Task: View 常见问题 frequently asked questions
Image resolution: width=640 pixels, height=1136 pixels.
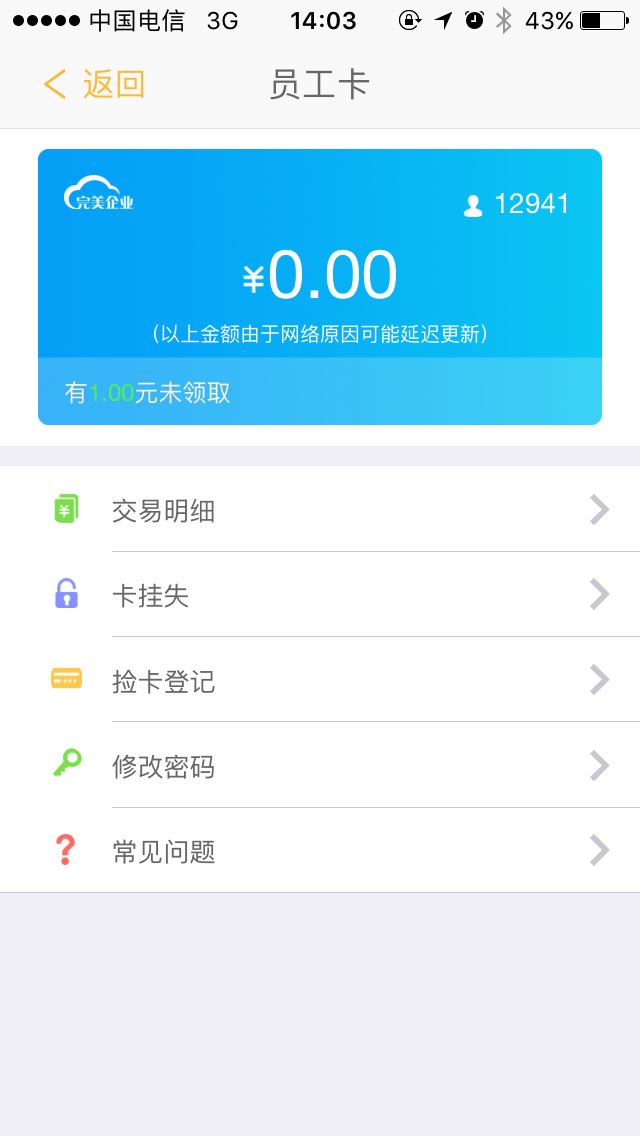Action: tap(320, 852)
